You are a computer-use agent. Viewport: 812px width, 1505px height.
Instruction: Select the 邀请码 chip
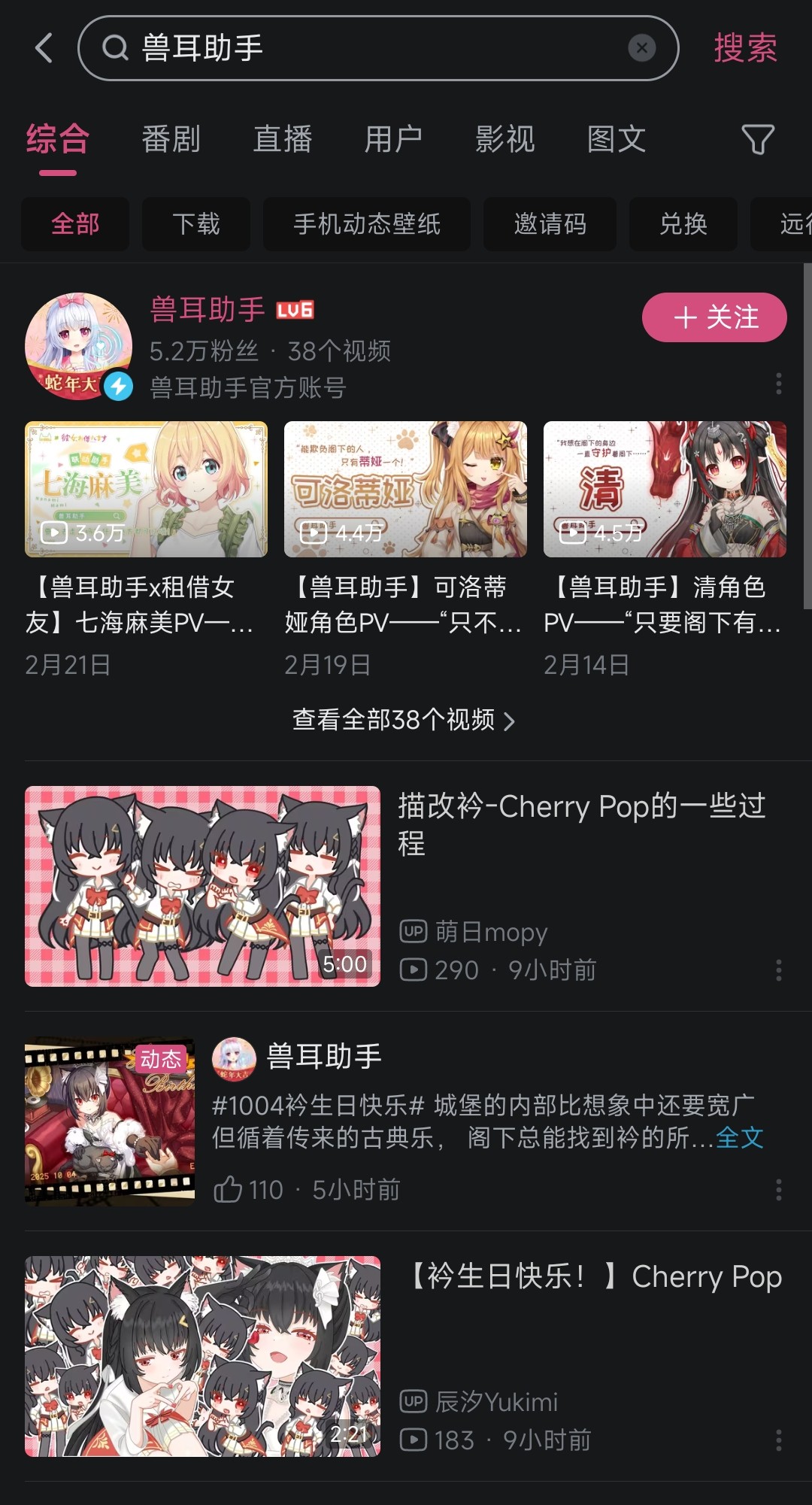click(550, 224)
